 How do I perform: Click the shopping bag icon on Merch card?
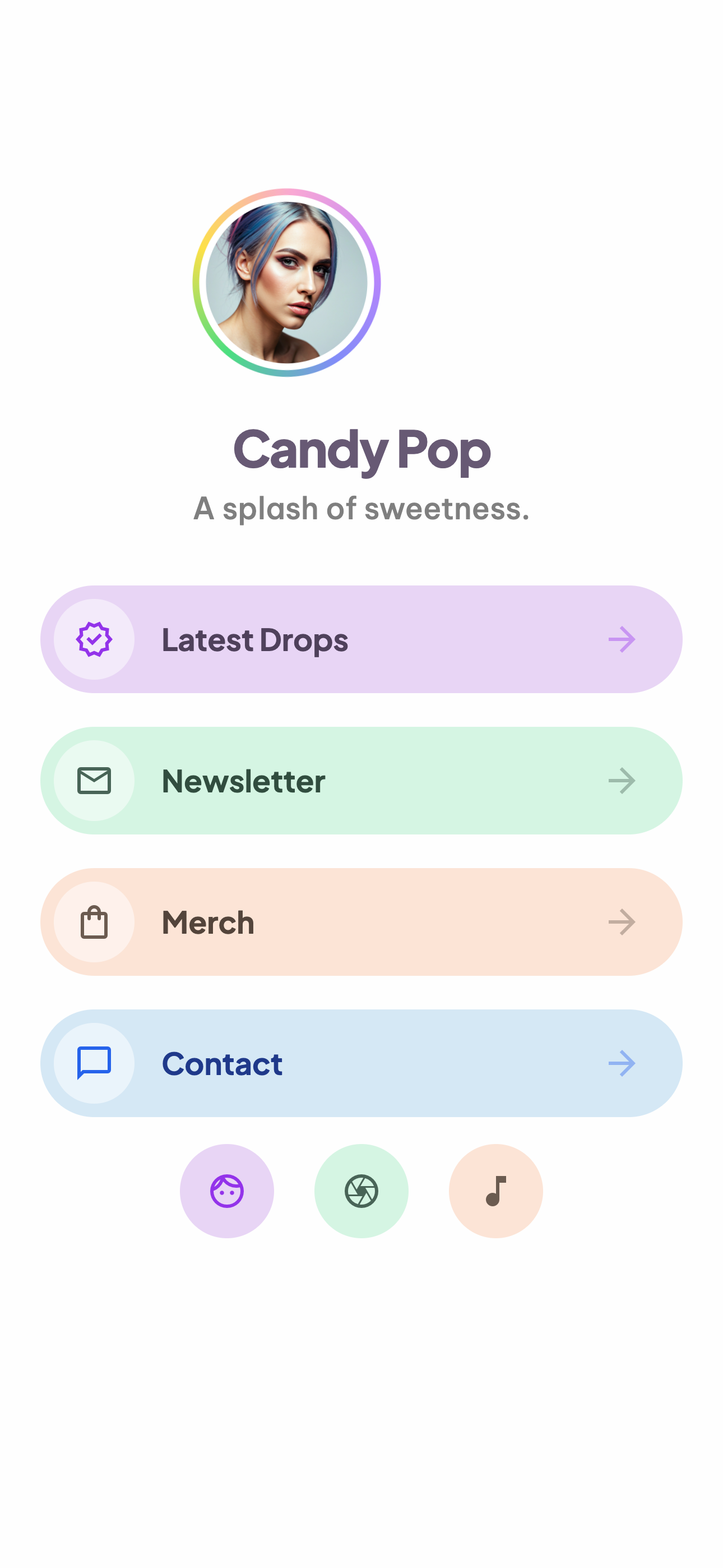pos(93,921)
